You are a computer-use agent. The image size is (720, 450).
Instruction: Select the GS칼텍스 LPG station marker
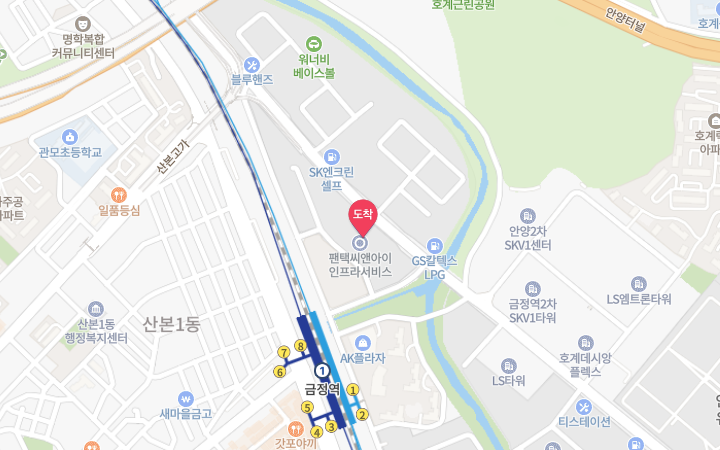pyautogui.click(x=434, y=245)
